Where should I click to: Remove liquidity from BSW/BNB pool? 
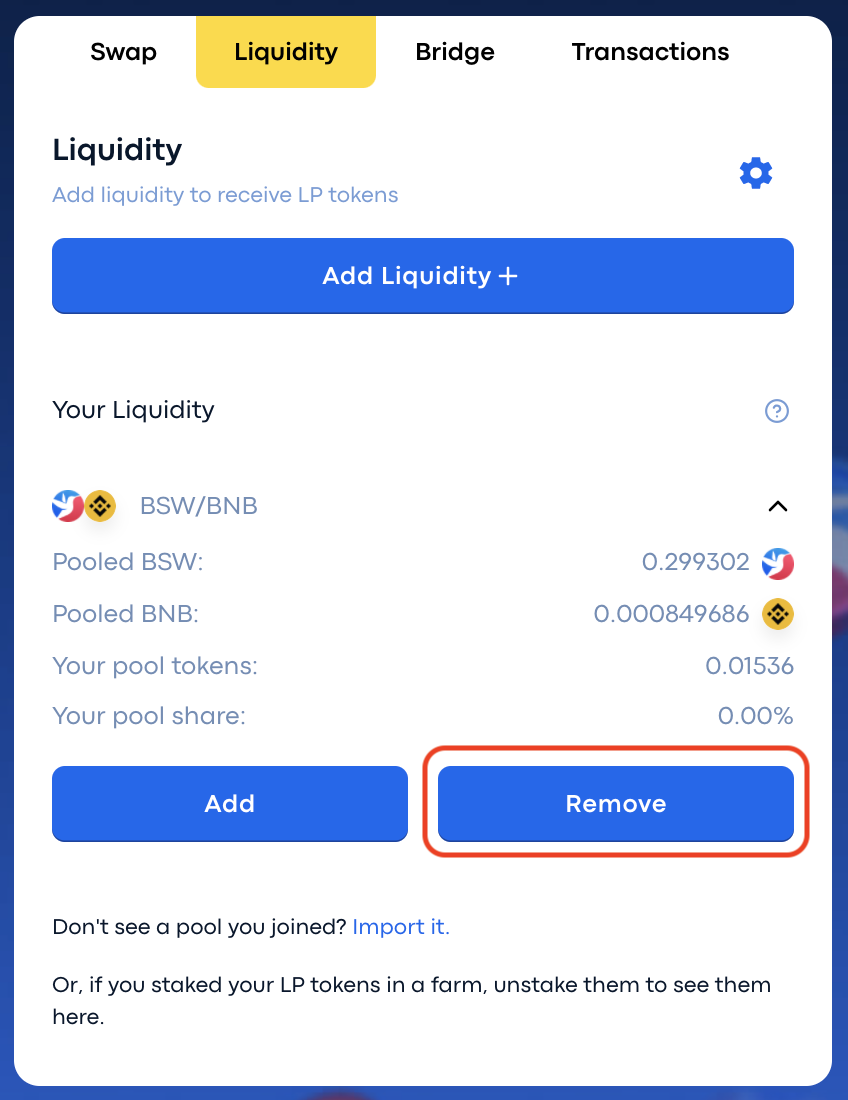[616, 804]
